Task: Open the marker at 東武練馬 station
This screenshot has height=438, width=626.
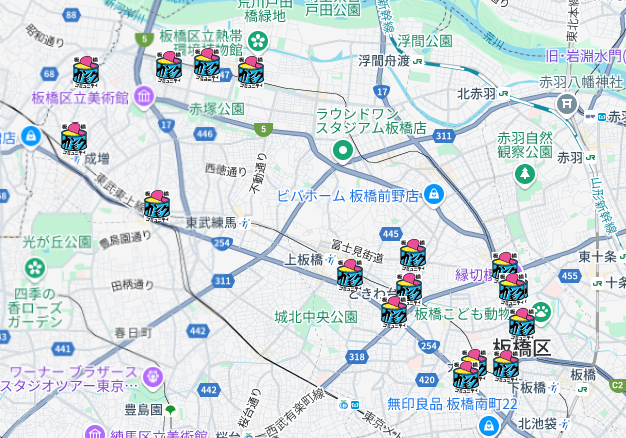Action: point(156,204)
